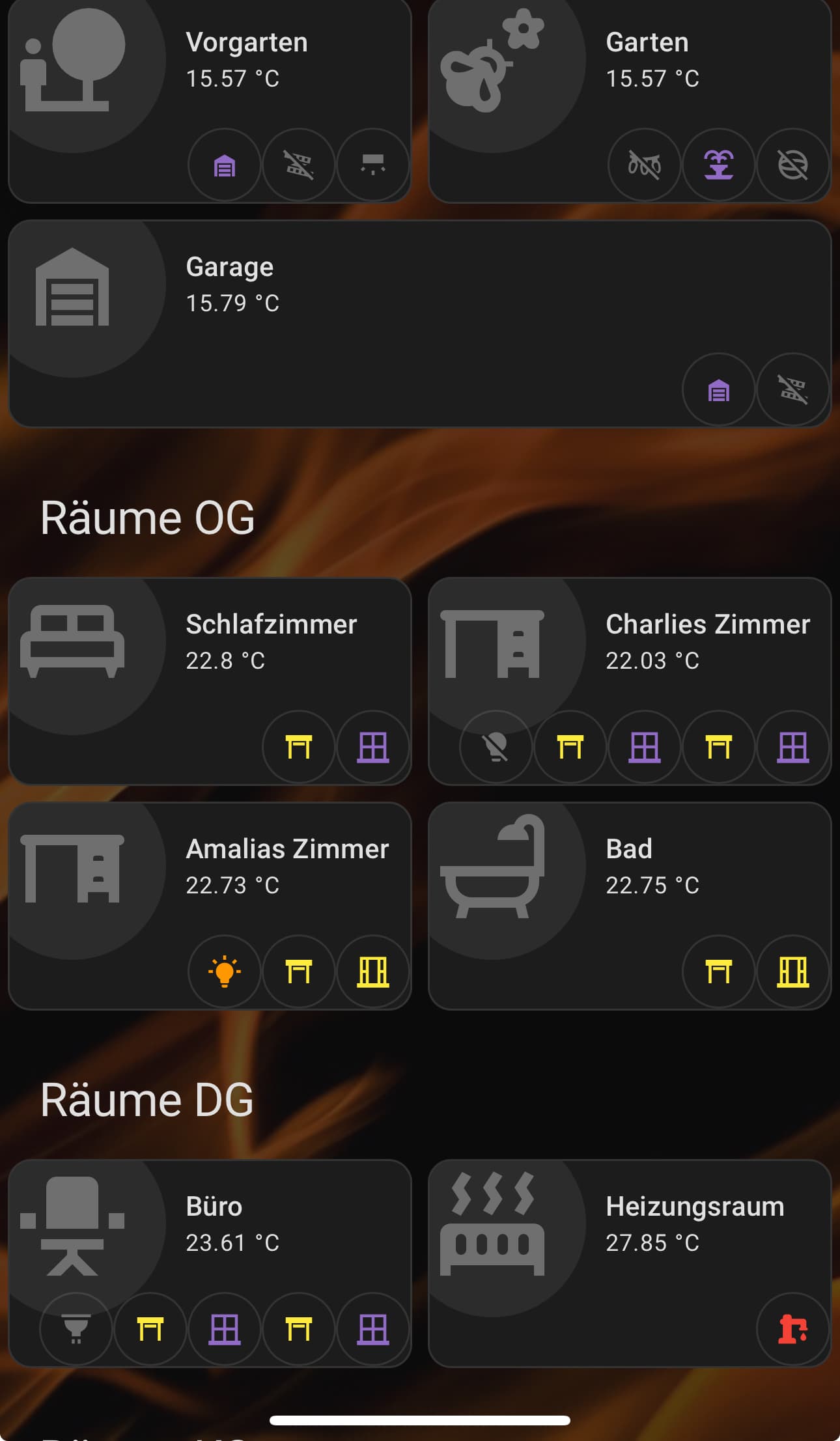Toggle the fountain icon in Garten
The width and height of the screenshot is (840, 1441).
point(719,165)
